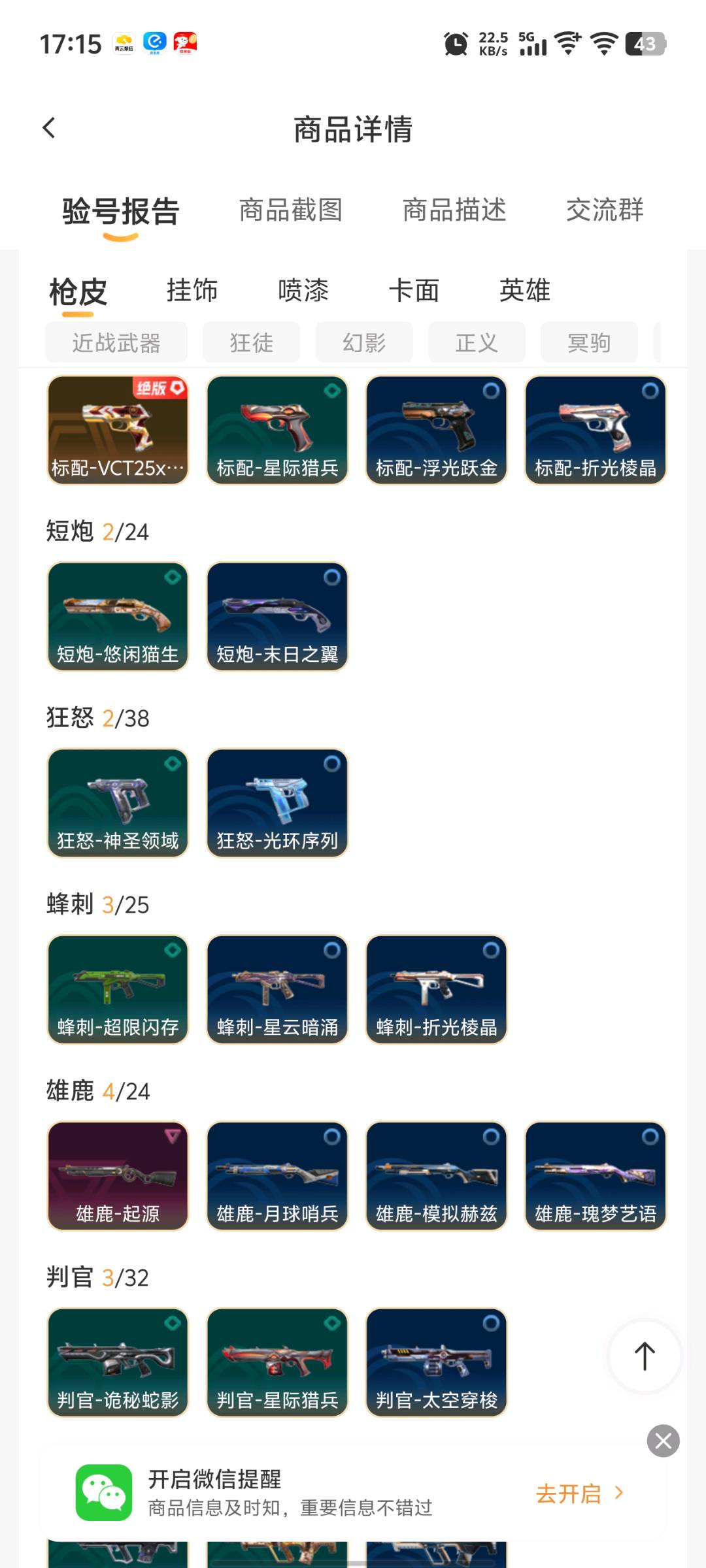Choose the 冥驹 filter chip
This screenshot has height=1568, width=706.
pos(589,342)
